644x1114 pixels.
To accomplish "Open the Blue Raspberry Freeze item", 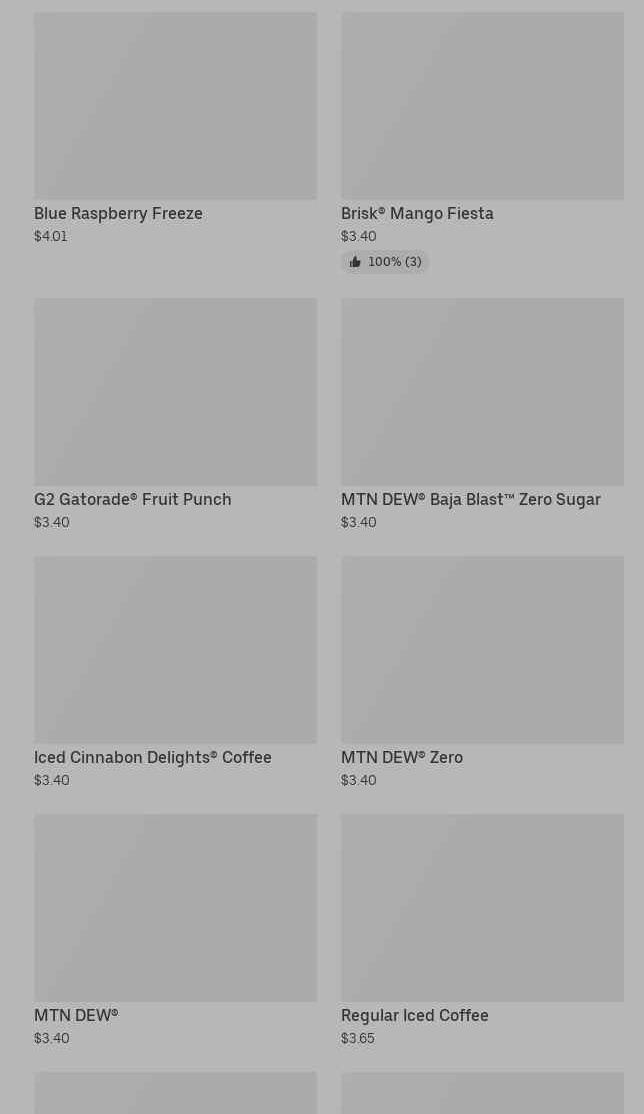I will (x=175, y=120).
